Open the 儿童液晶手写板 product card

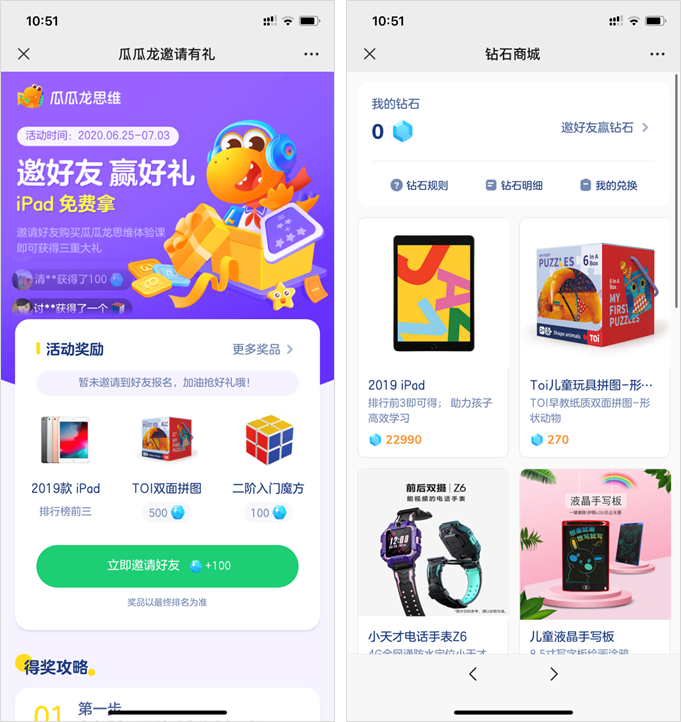click(x=595, y=560)
